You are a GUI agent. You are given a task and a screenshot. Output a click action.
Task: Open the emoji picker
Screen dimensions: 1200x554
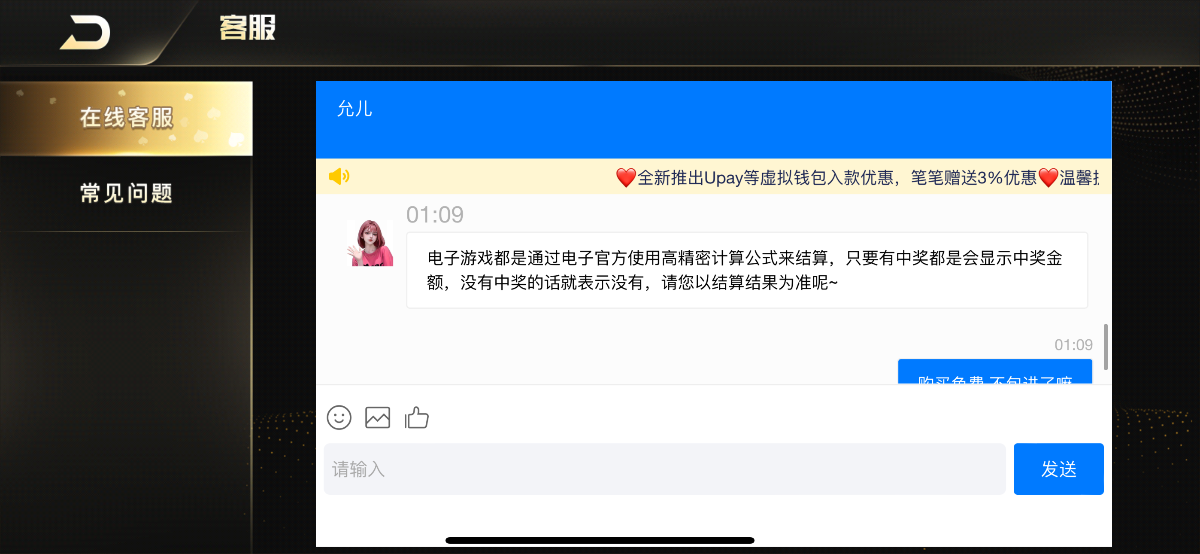click(340, 417)
